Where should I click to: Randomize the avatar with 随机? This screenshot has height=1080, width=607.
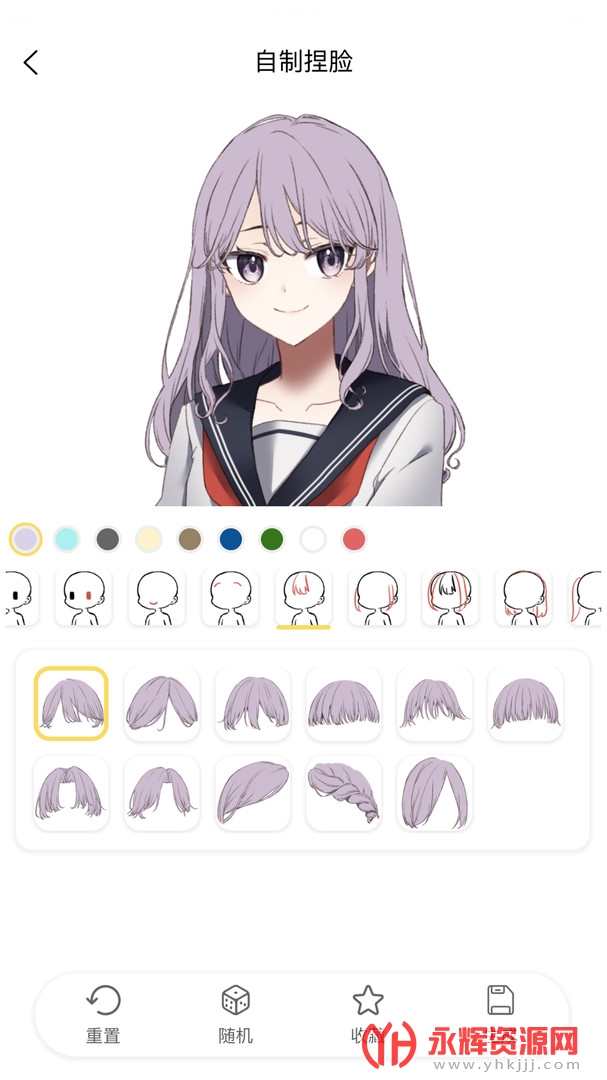coord(235,1013)
